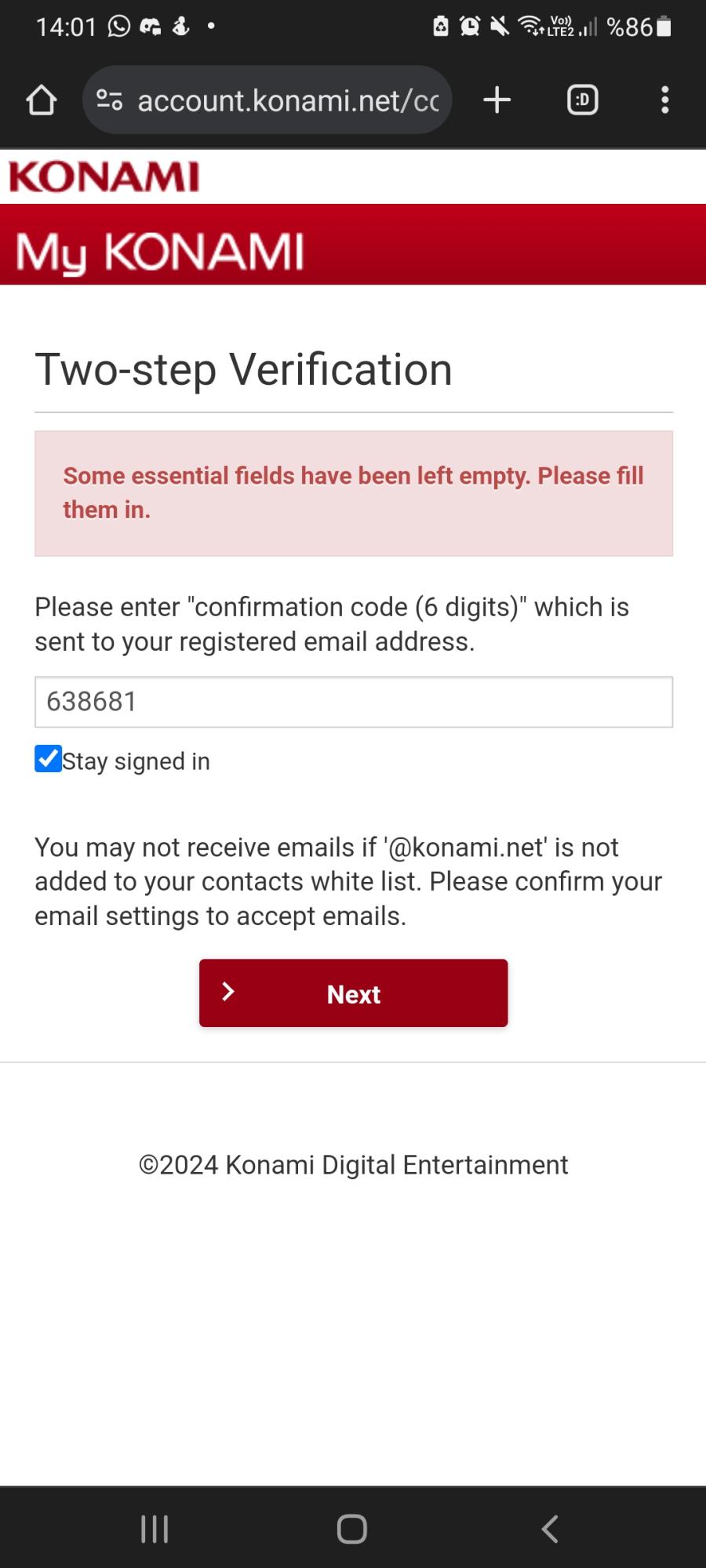Tap the home icon in the browser toolbar
This screenshot has height=1568, width=706.
41,100
